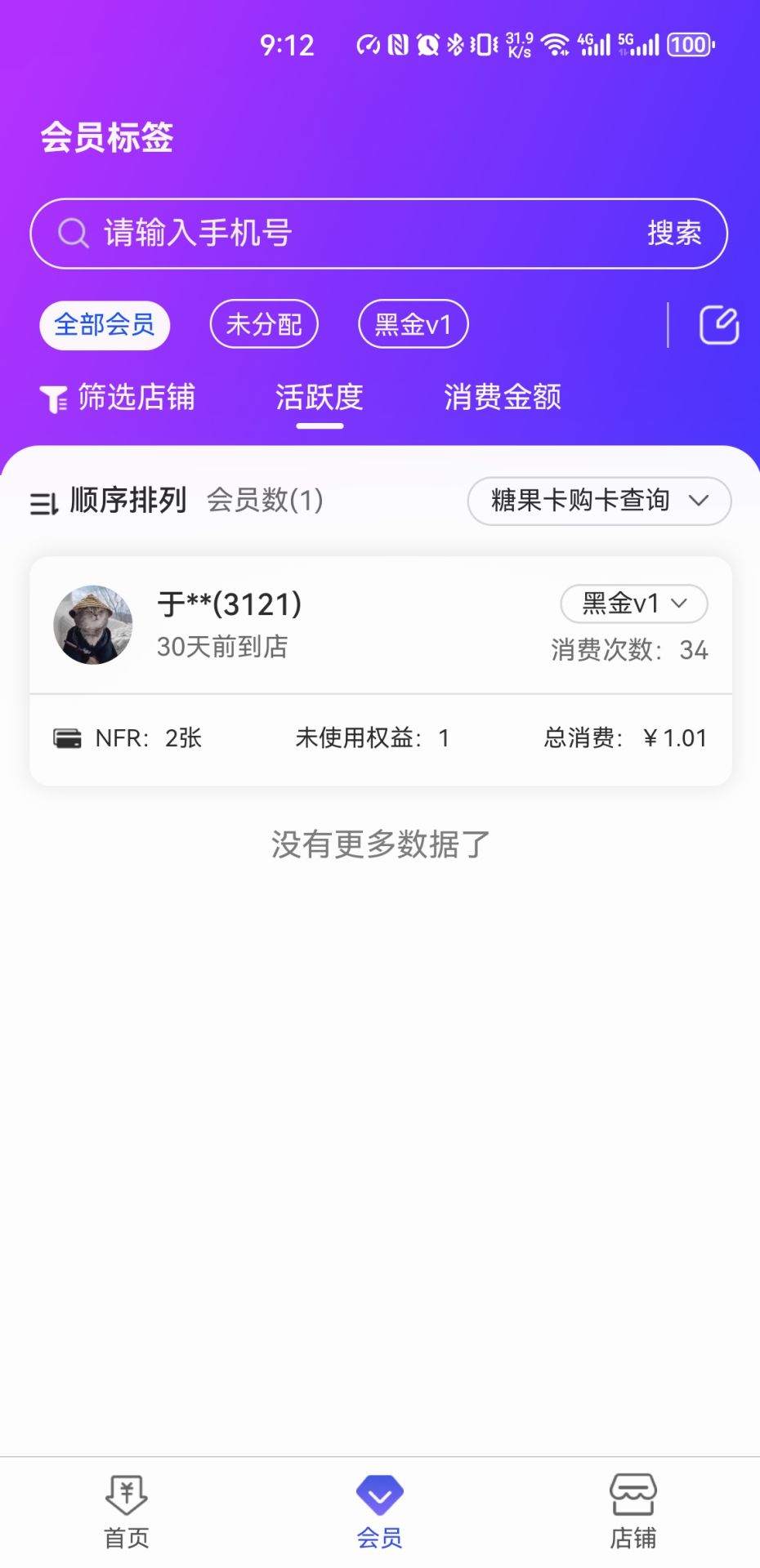This screenshot has width=760, height=1568.
Task: Open the tag edit icon
Action: pos(718,324)
